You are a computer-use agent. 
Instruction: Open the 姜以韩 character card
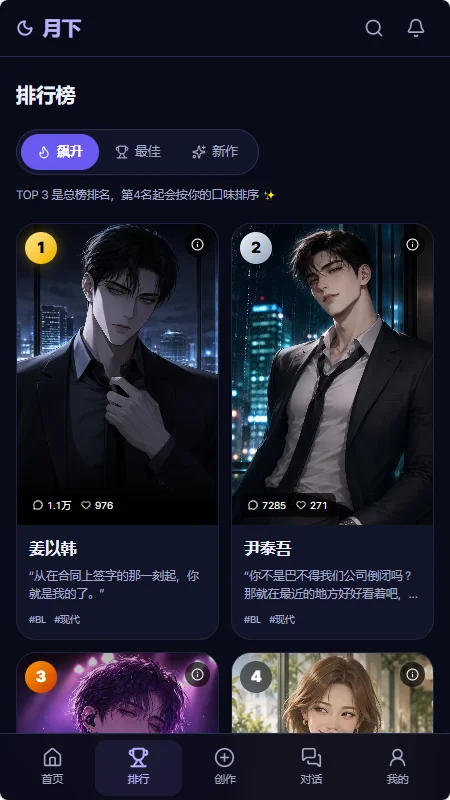117,431
